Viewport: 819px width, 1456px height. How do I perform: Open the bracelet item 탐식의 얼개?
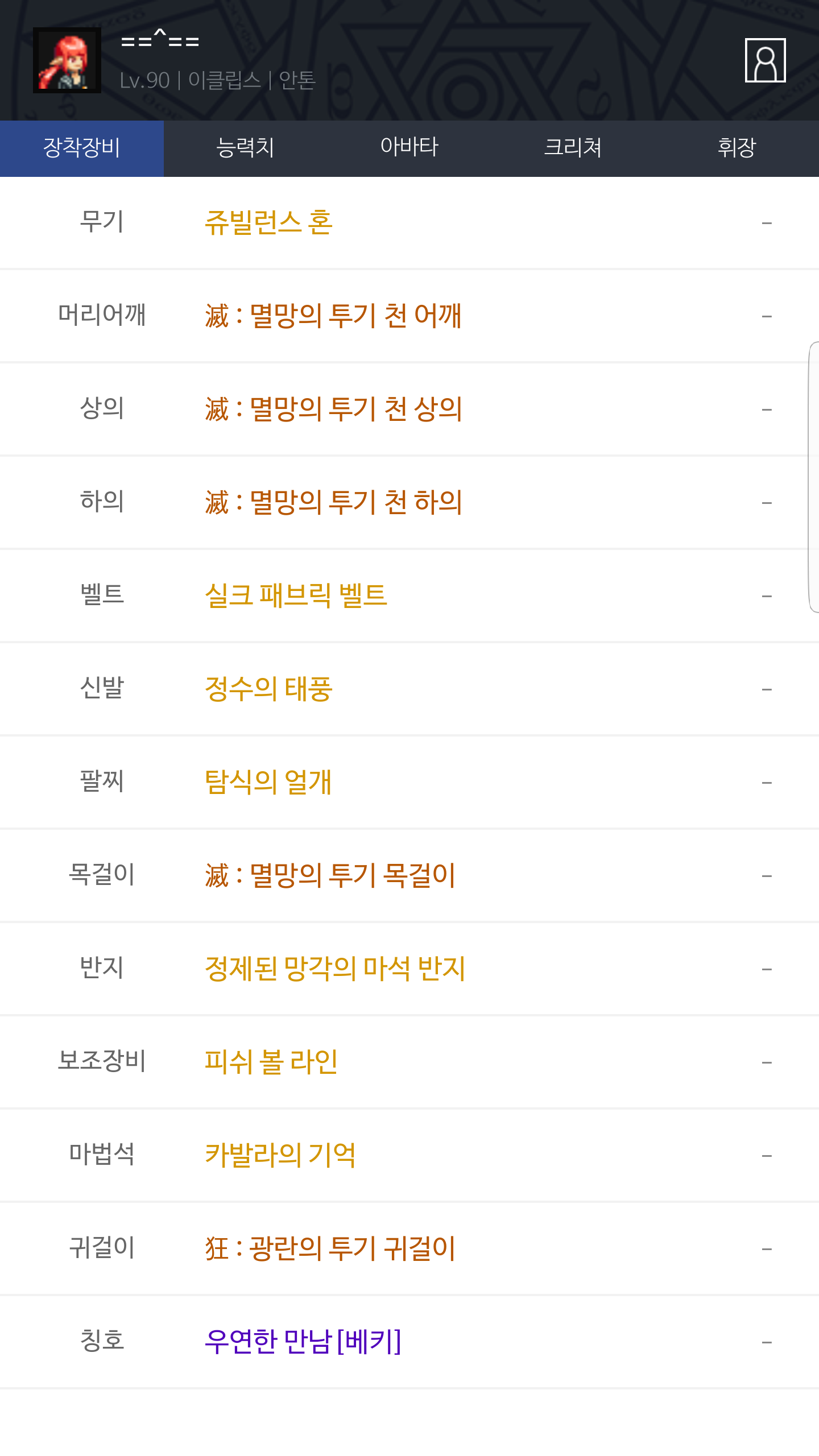coord(268,782)
